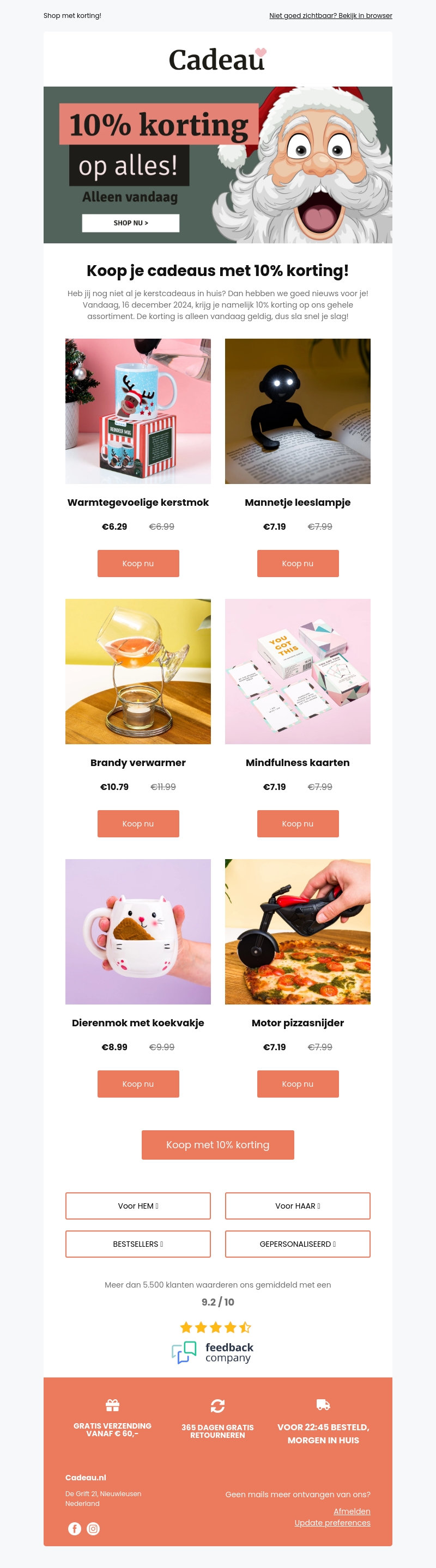The image size is (436, 1568).
Task: Open the Motor pizzasnijder product image
Action: (297, 932)
